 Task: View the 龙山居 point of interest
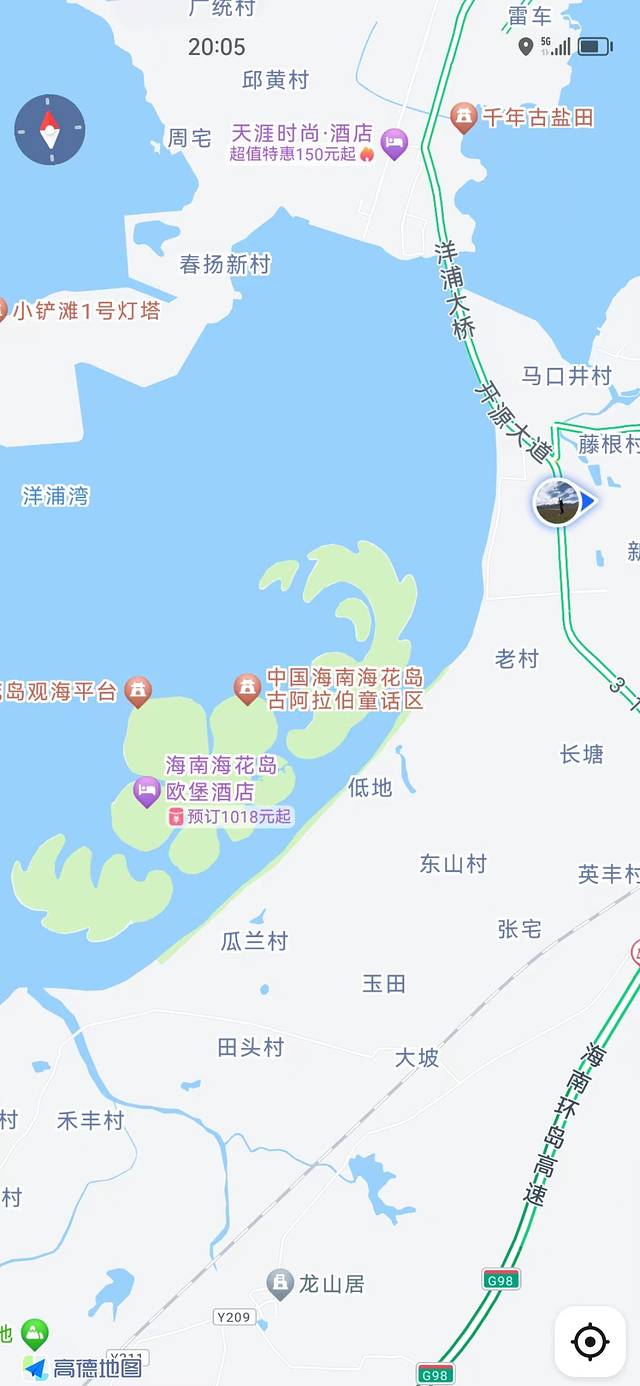[280, 1283]
